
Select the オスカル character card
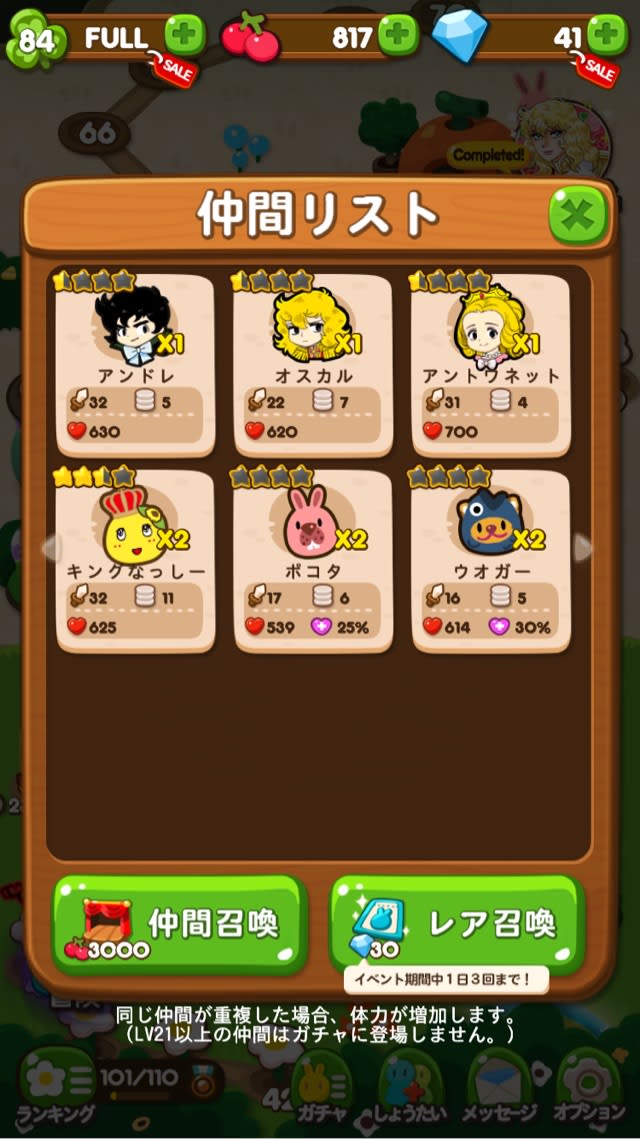click(x=313, y=362)
